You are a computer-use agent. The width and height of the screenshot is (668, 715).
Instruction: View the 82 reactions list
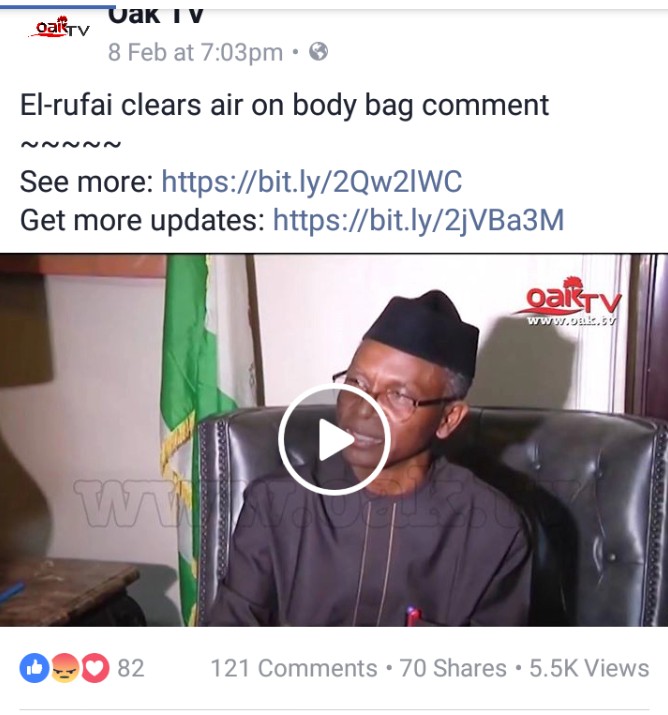pos(82,668)
